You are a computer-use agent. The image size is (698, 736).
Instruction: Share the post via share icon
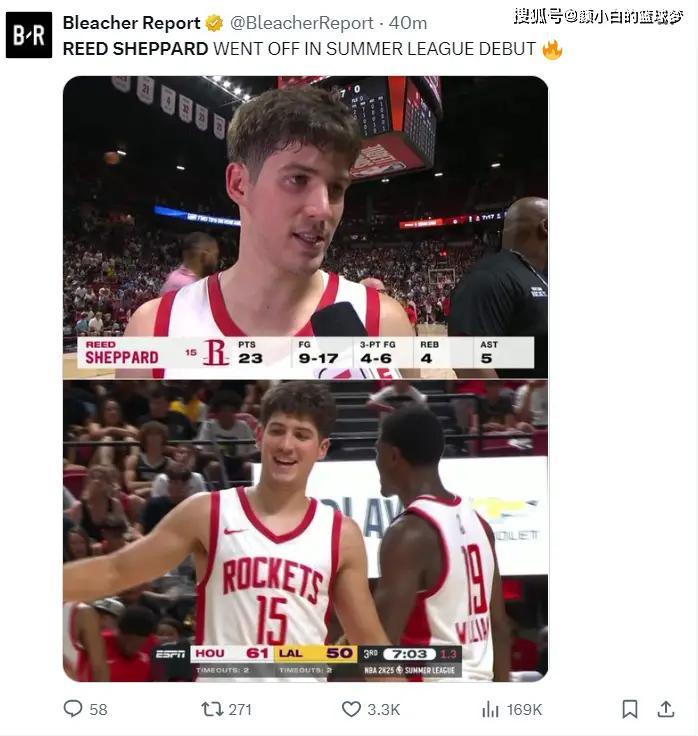(666, 709)
